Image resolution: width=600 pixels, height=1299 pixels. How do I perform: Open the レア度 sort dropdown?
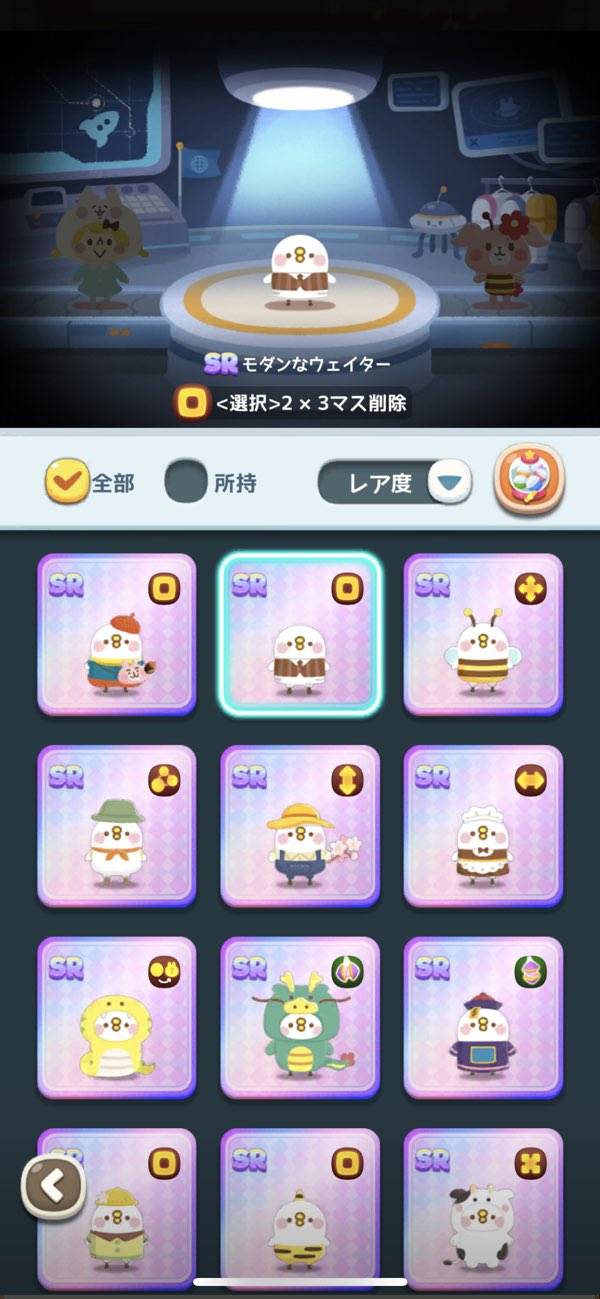click(x=395, y=483)
